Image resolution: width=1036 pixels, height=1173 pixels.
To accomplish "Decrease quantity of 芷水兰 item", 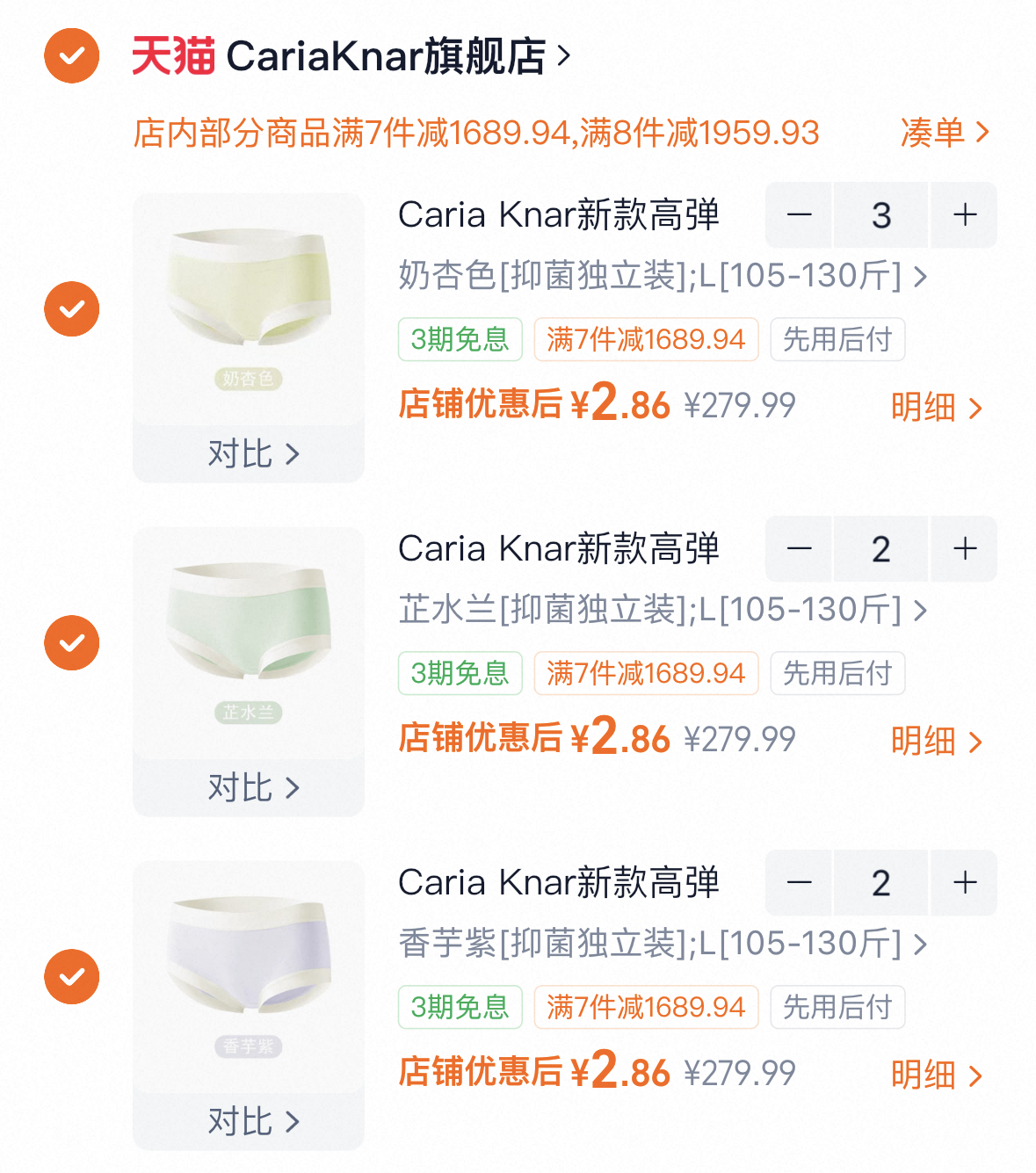I will coord(799,549).
